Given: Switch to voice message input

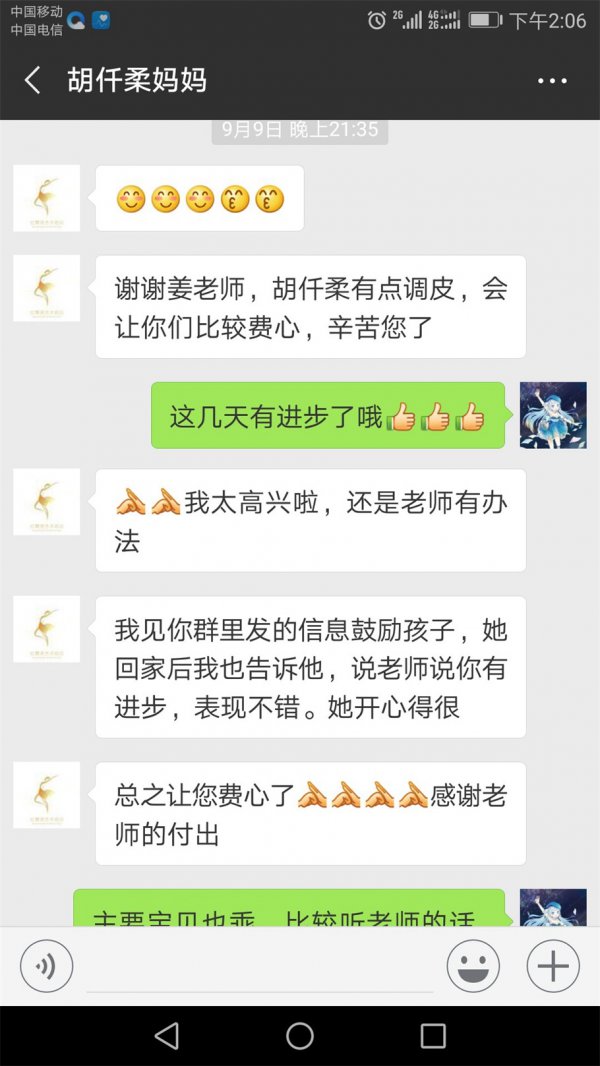Looking at the screenshot, I should (47, 966).
